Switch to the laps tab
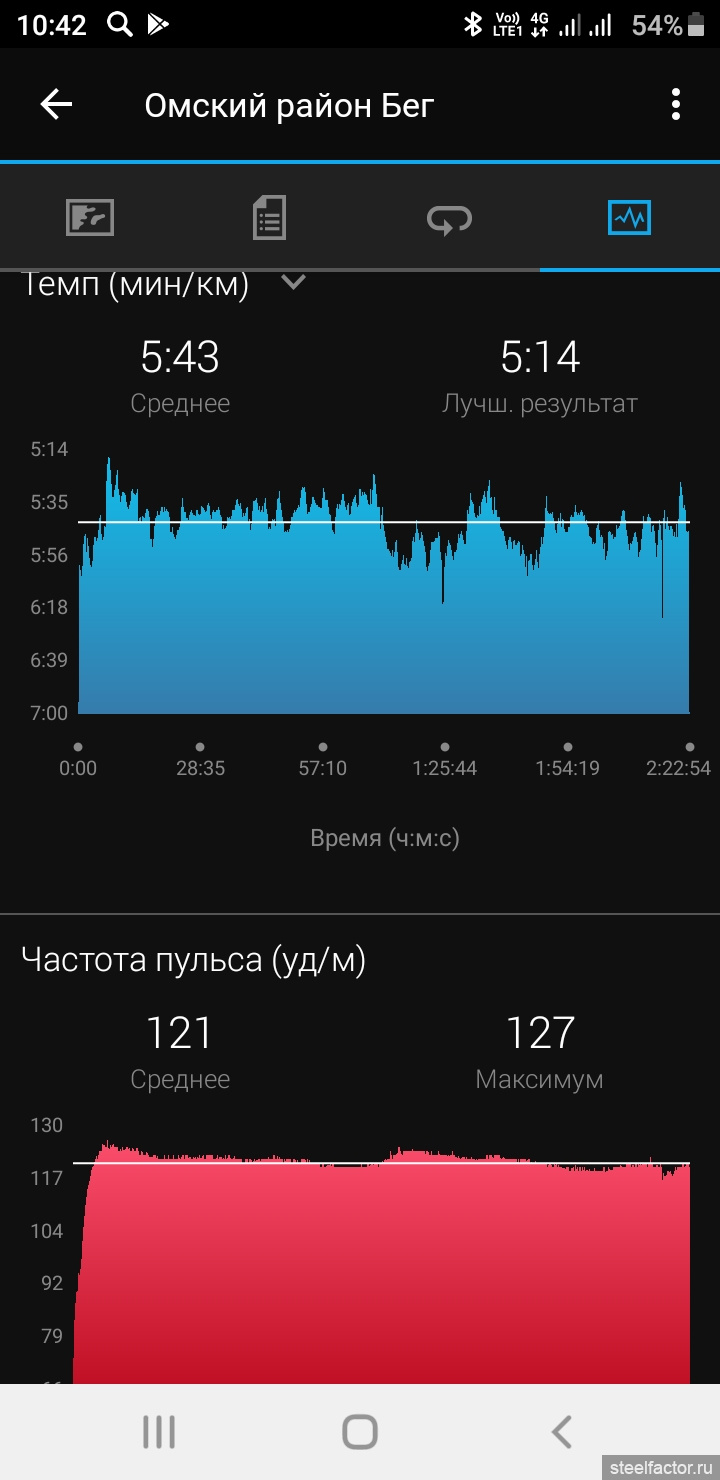The height and width of the screenshot is (1480, 720). coord(449,218)
